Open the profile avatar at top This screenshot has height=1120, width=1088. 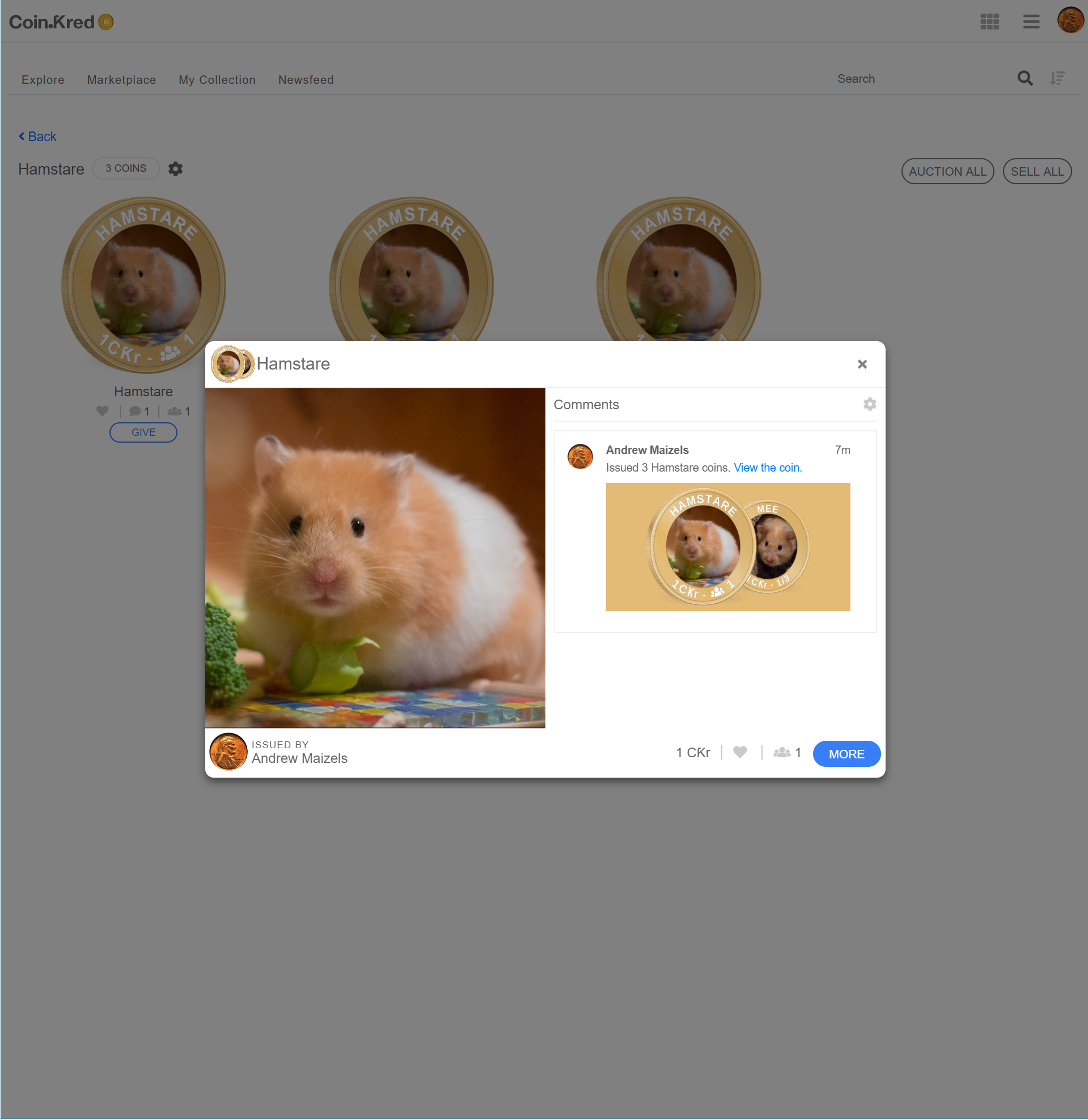[1069, 20]
